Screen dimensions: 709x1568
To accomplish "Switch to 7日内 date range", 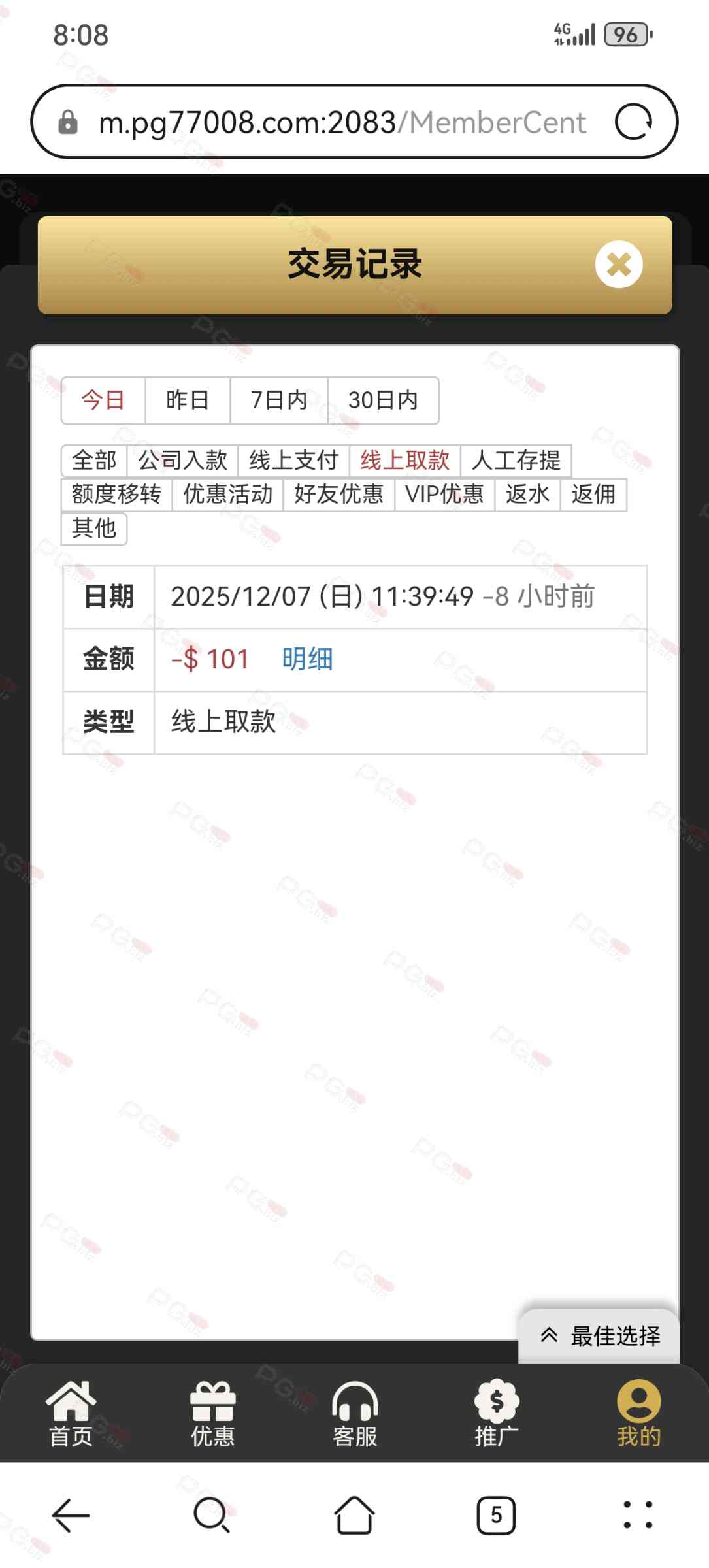I will point(279,400).
